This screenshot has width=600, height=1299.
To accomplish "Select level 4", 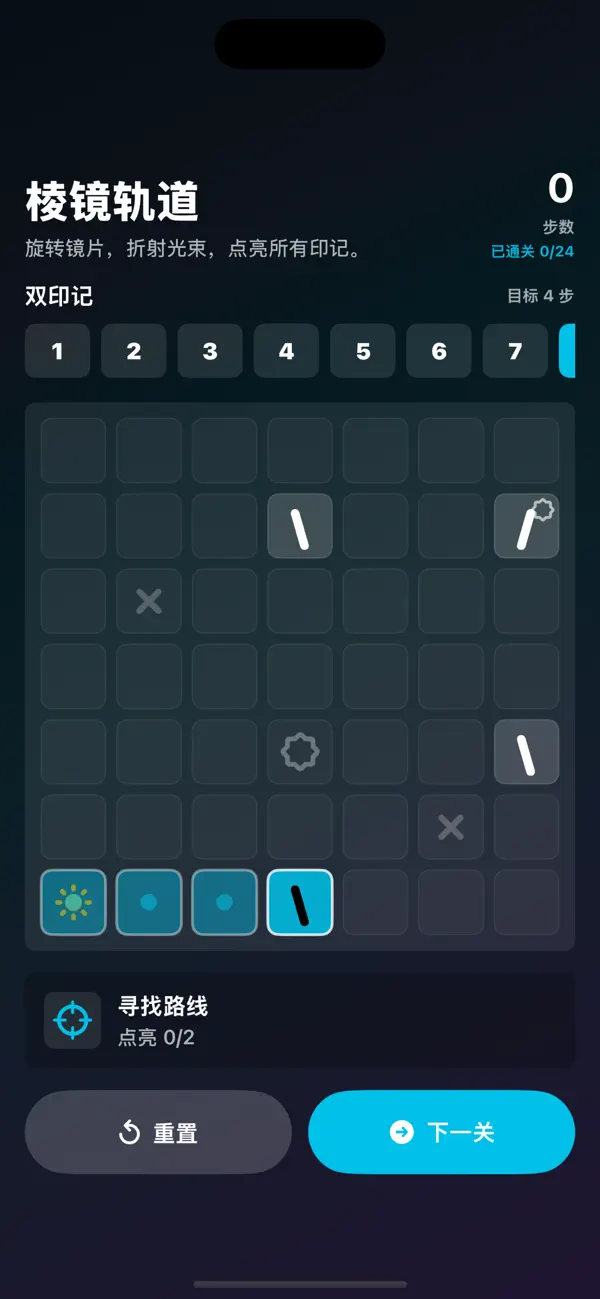I will [x=286, y=351].
